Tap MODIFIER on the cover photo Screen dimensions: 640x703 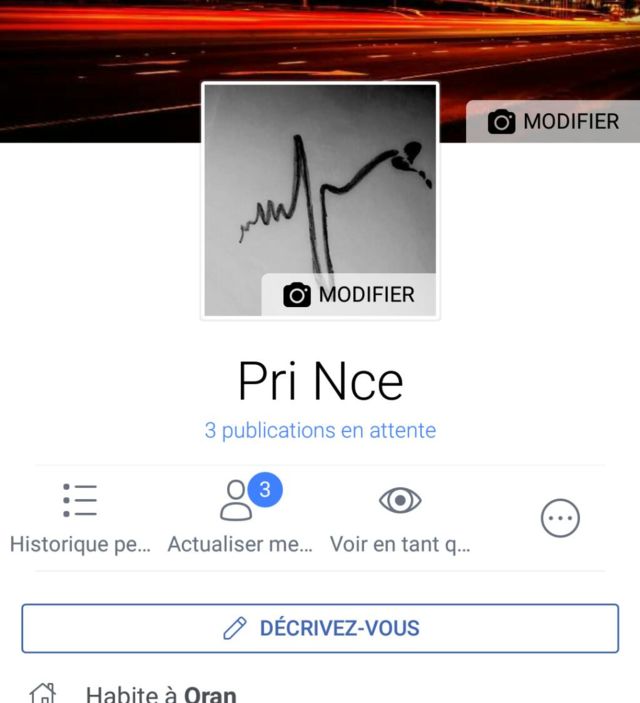(553, 122)
